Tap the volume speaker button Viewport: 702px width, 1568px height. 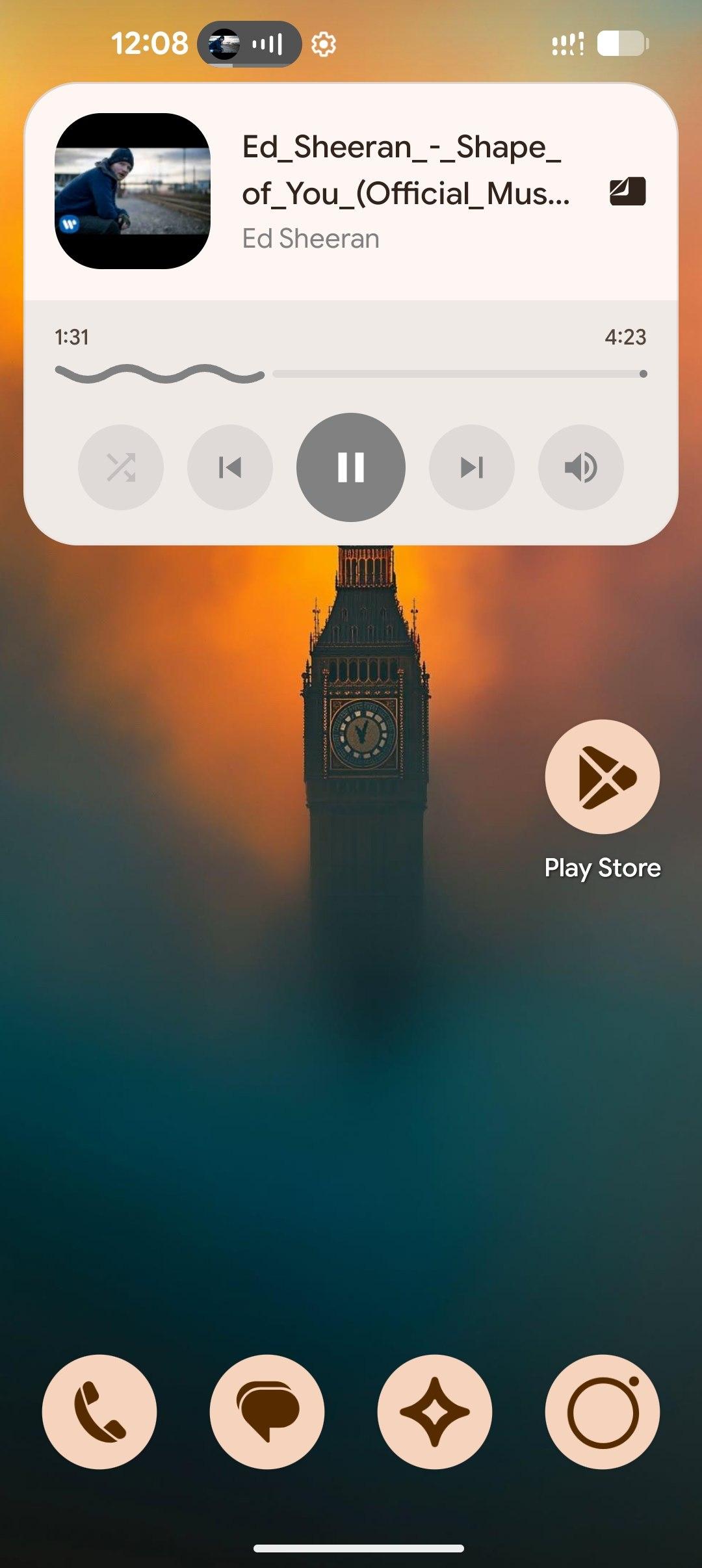pyautogui.click(x=581, y=467)
